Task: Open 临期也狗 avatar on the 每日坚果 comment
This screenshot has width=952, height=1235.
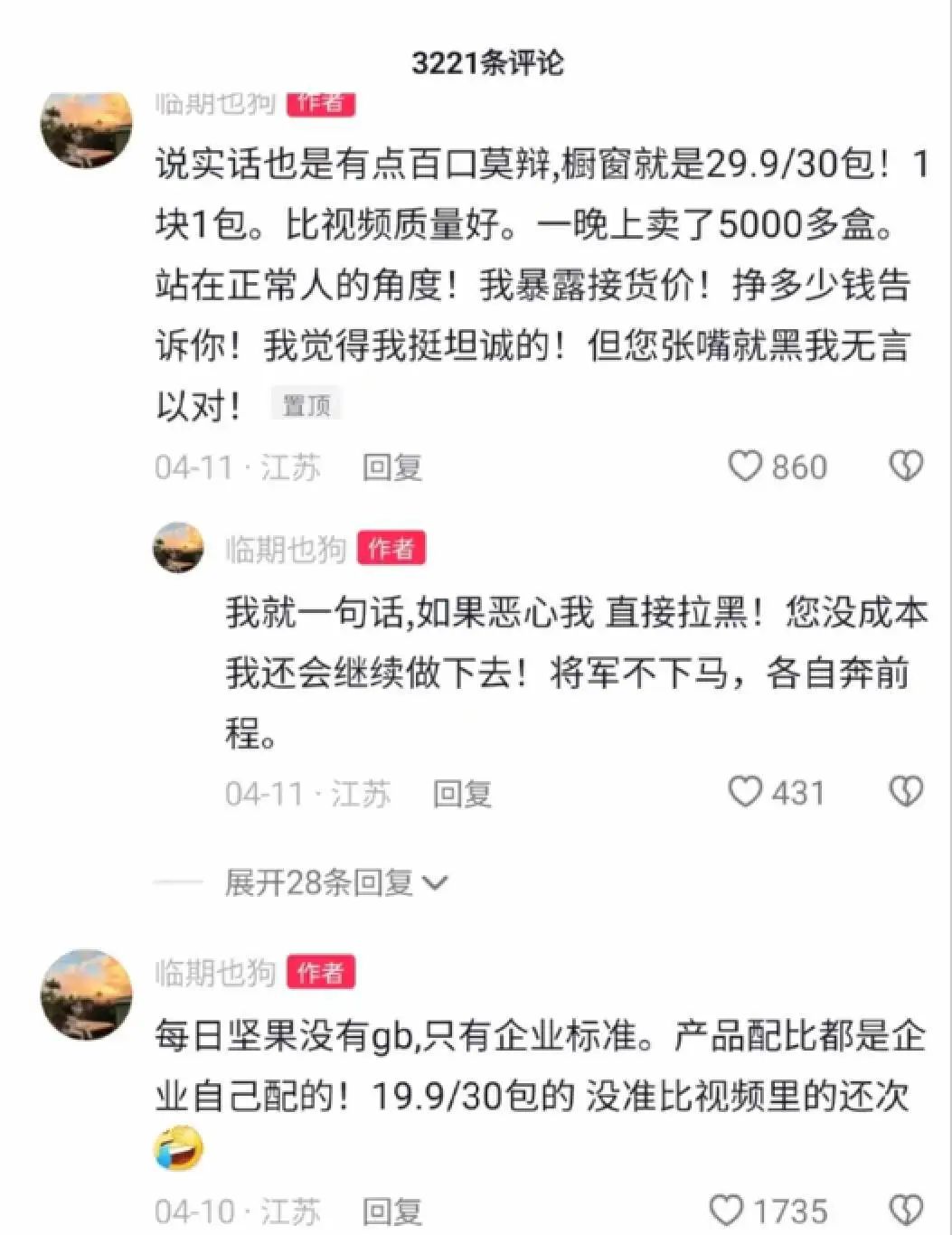Action: coord(87,995)
